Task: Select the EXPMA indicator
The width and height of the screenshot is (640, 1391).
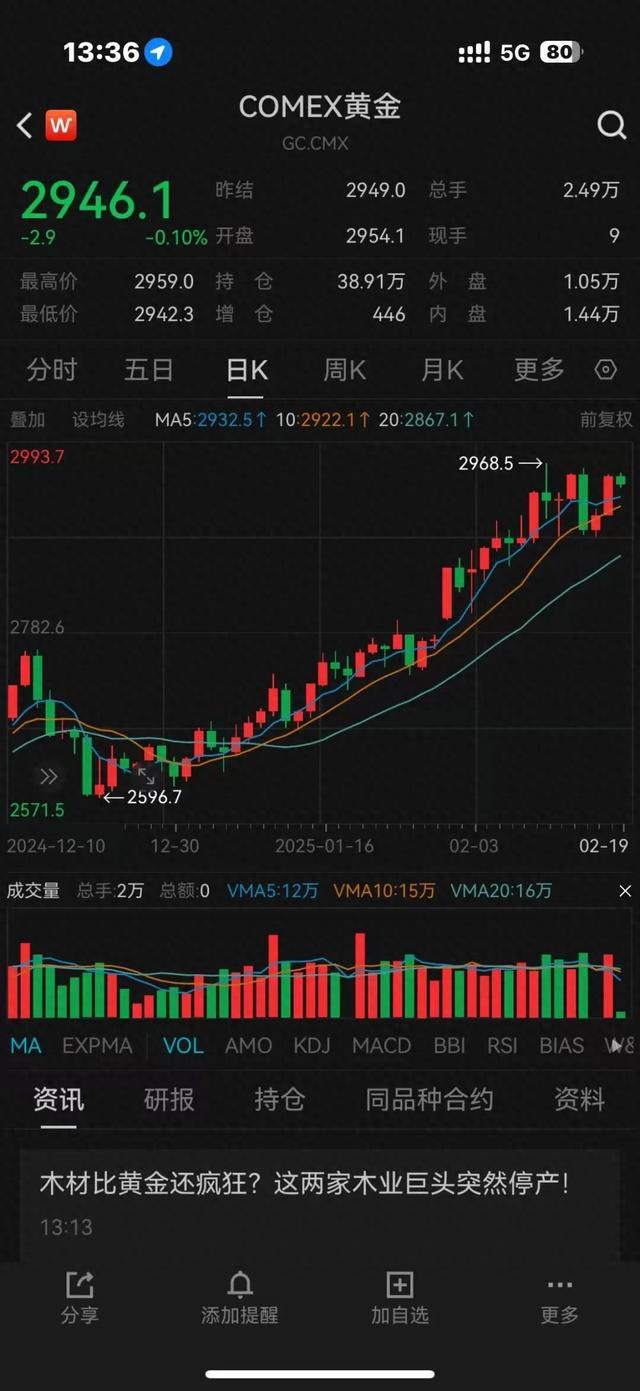Action: [x=97, y=1046]
